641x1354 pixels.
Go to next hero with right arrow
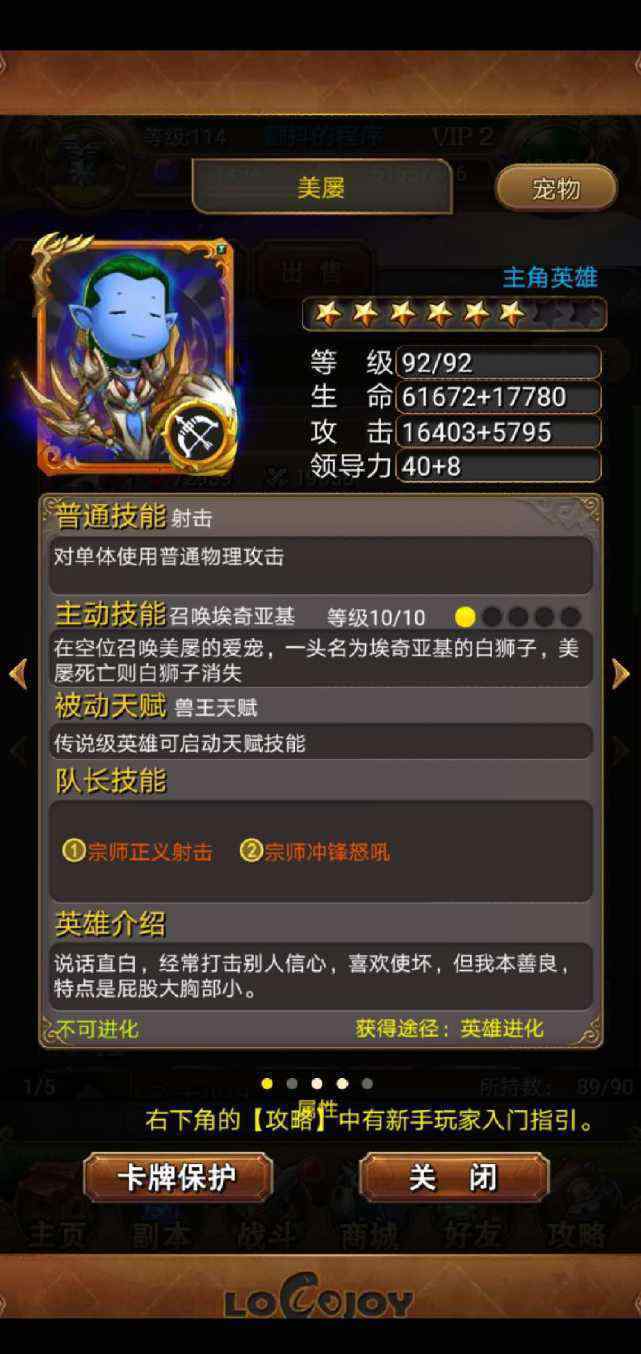621,673
